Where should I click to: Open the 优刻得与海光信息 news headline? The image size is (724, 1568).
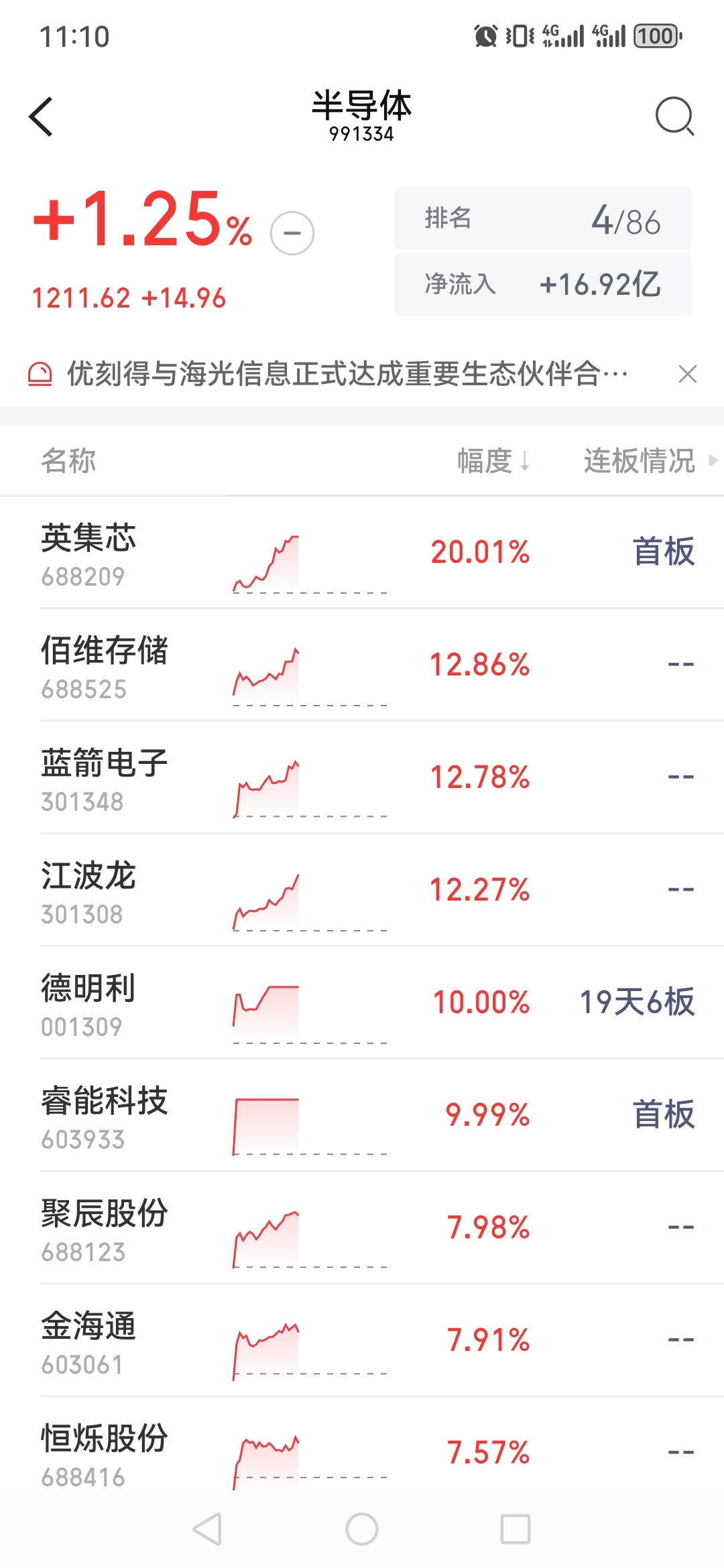[347, 374]
